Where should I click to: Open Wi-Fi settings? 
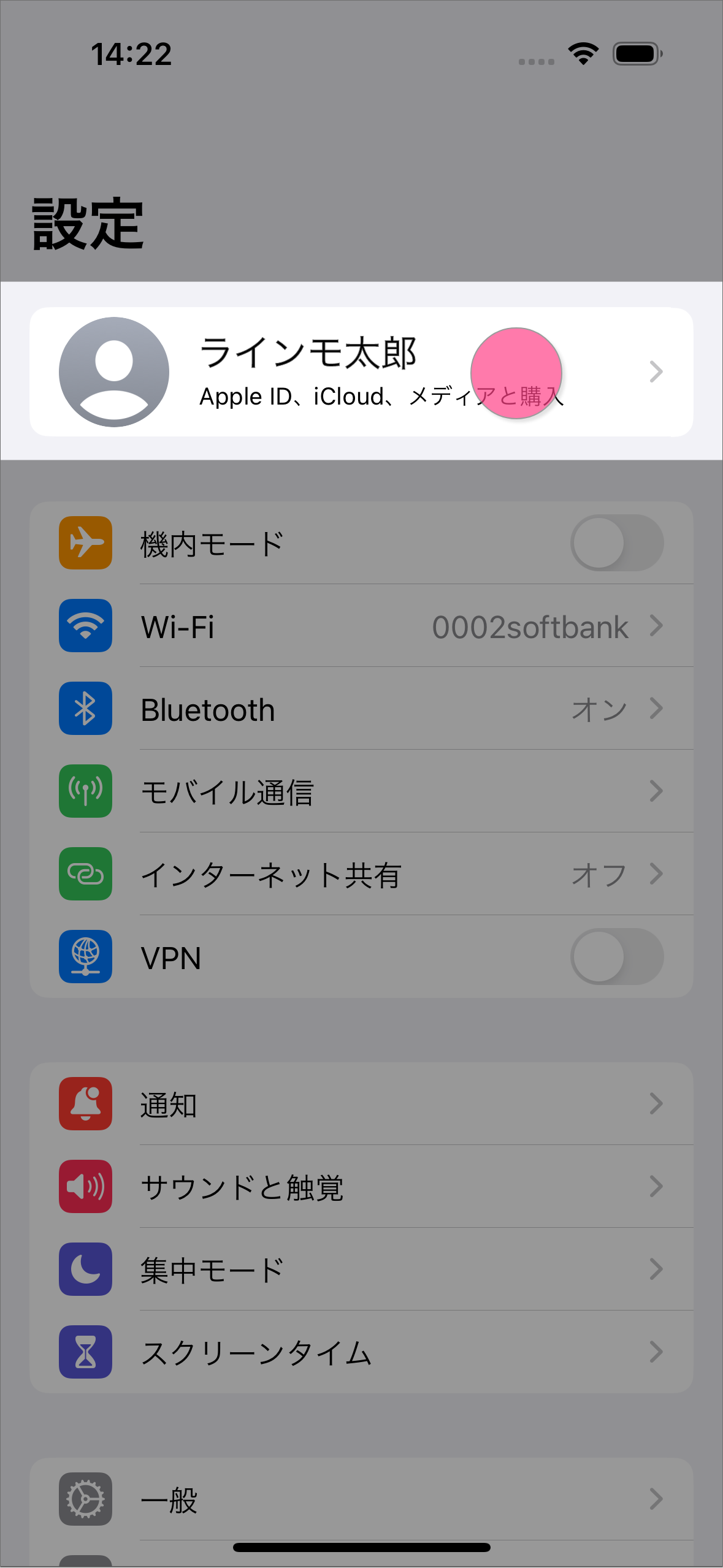tap(361, 626)
